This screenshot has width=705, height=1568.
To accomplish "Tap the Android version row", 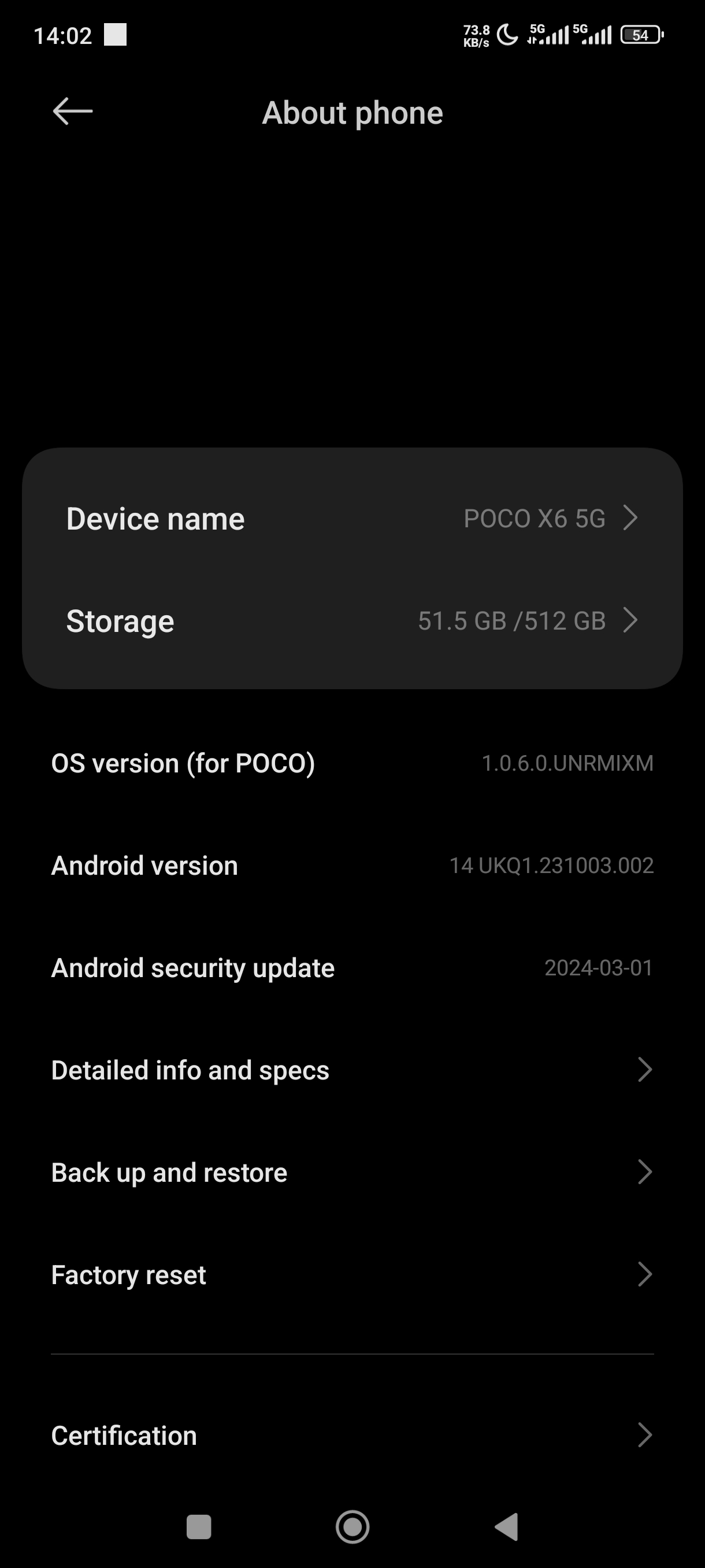I will click(352, 866).
